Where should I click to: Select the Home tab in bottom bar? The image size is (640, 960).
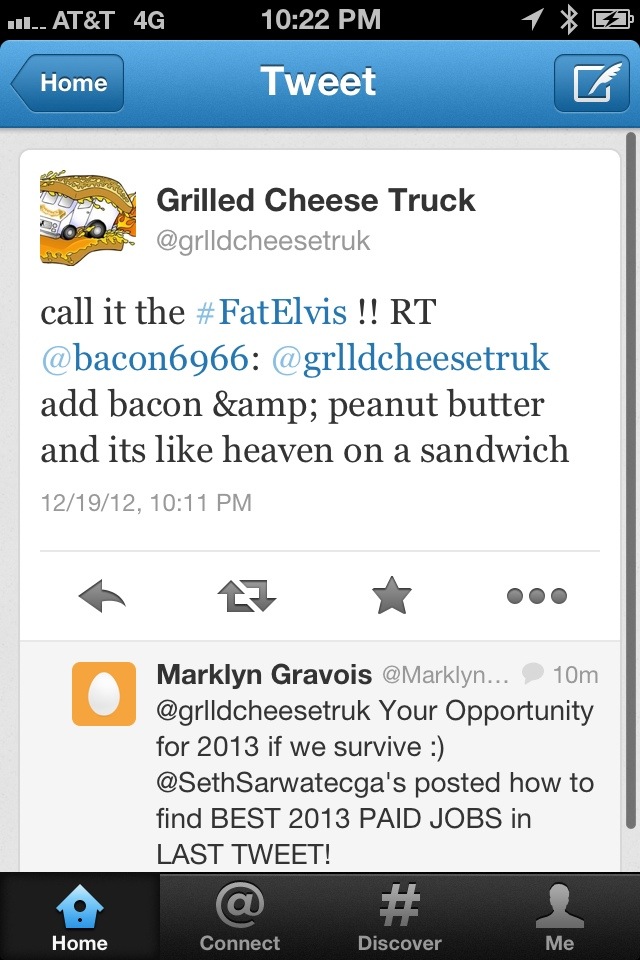(80, 917)
